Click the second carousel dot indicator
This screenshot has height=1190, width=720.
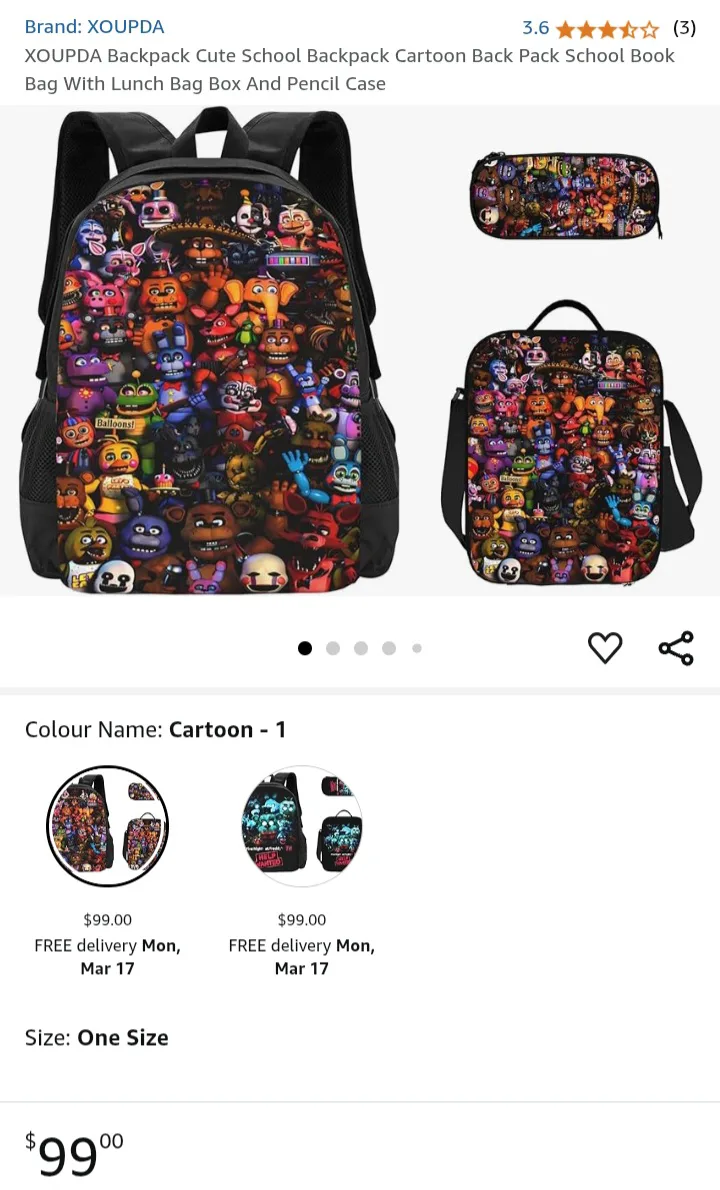pyautogui.click(x=333, y=648)
